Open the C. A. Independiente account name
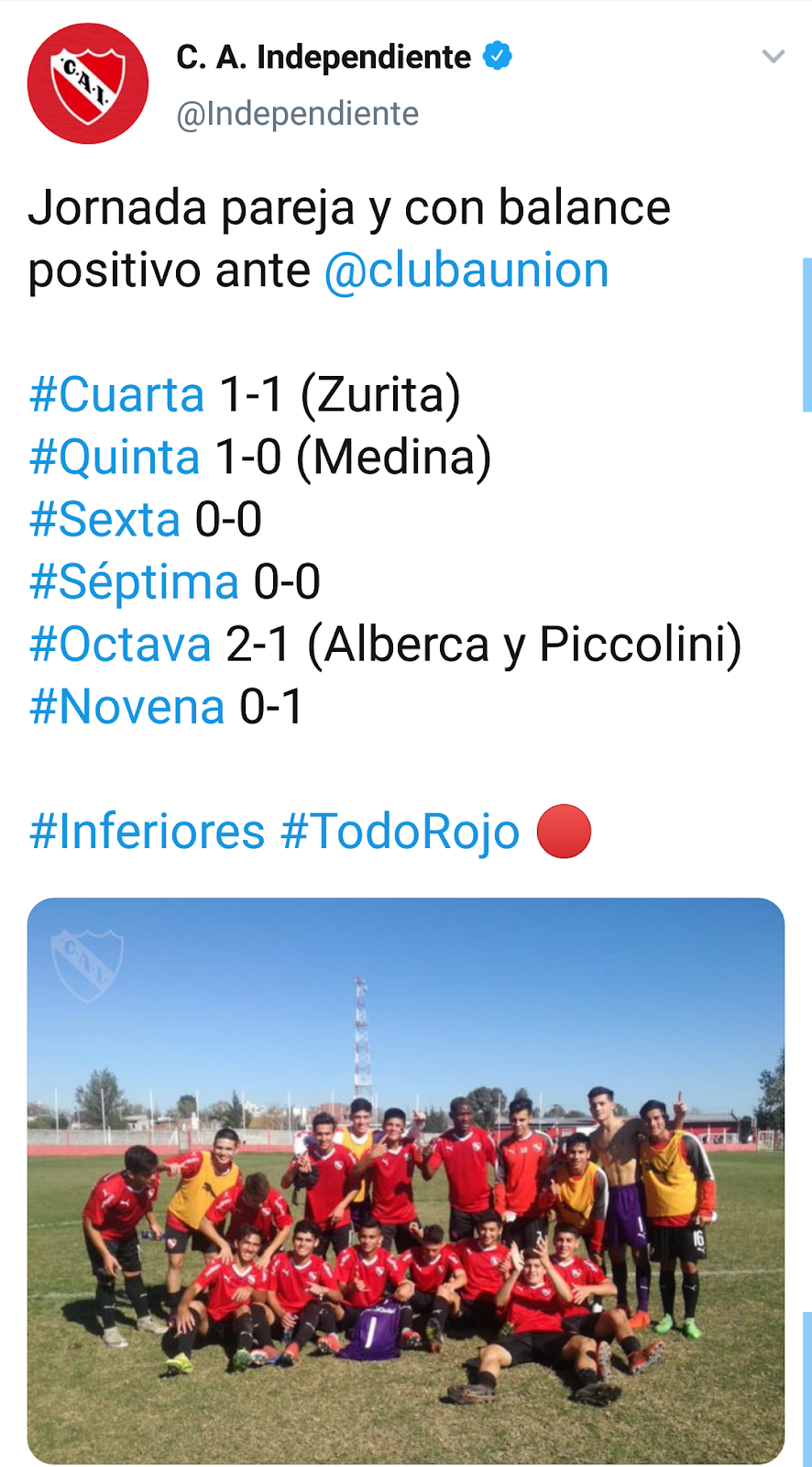Screen dimensions: 812x1467 coord(323,57)
